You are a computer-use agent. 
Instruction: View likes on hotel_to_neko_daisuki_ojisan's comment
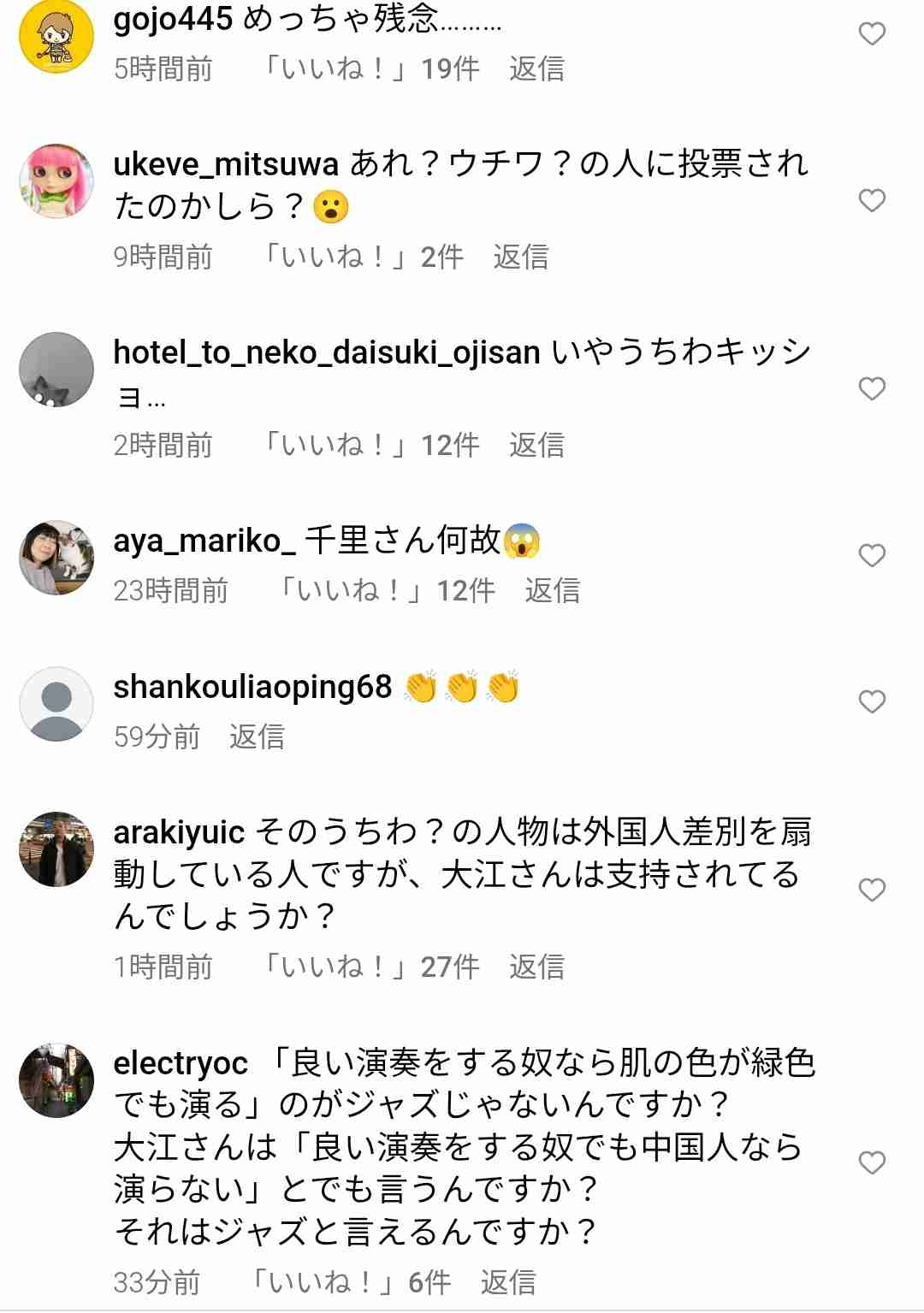pyautogui.click(x=371, y=446)
